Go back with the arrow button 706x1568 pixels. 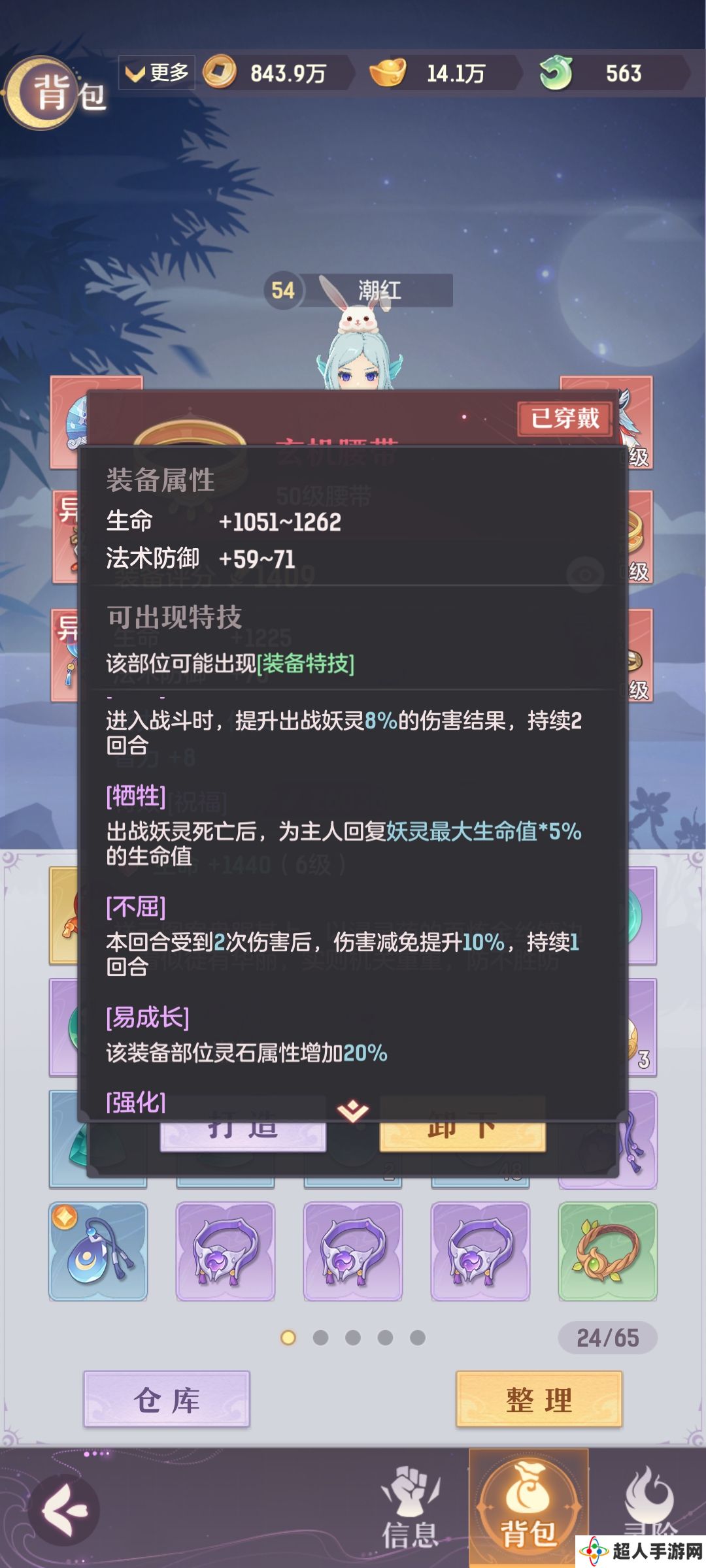point(64,1510)
